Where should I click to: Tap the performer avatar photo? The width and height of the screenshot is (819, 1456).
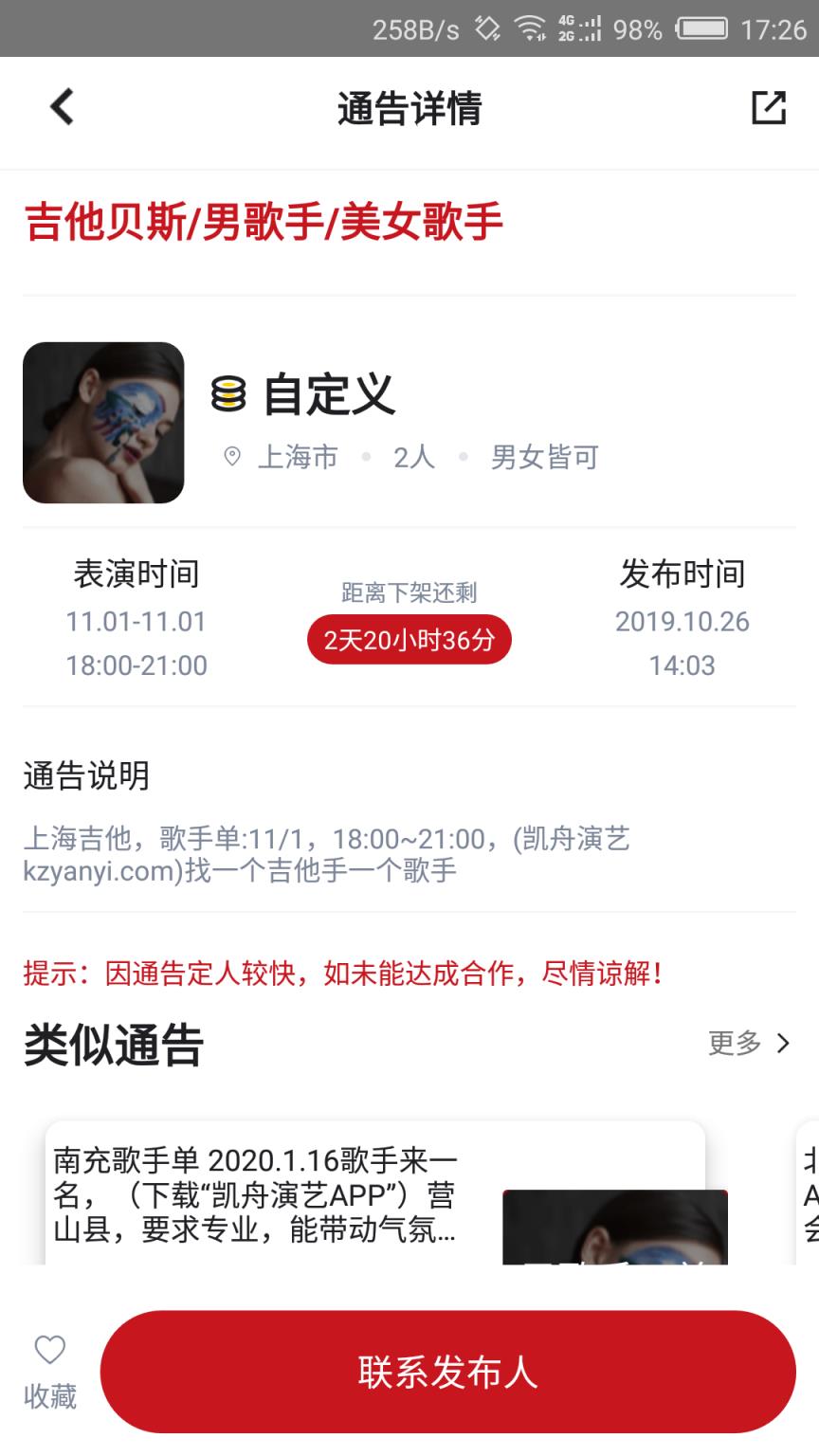pos(103,422)
